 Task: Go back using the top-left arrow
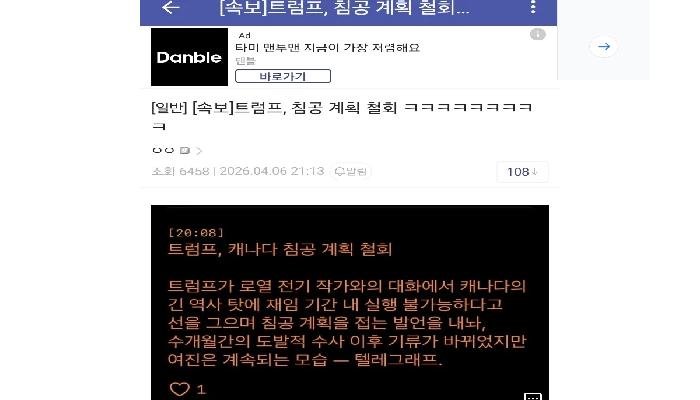point(171,8)
